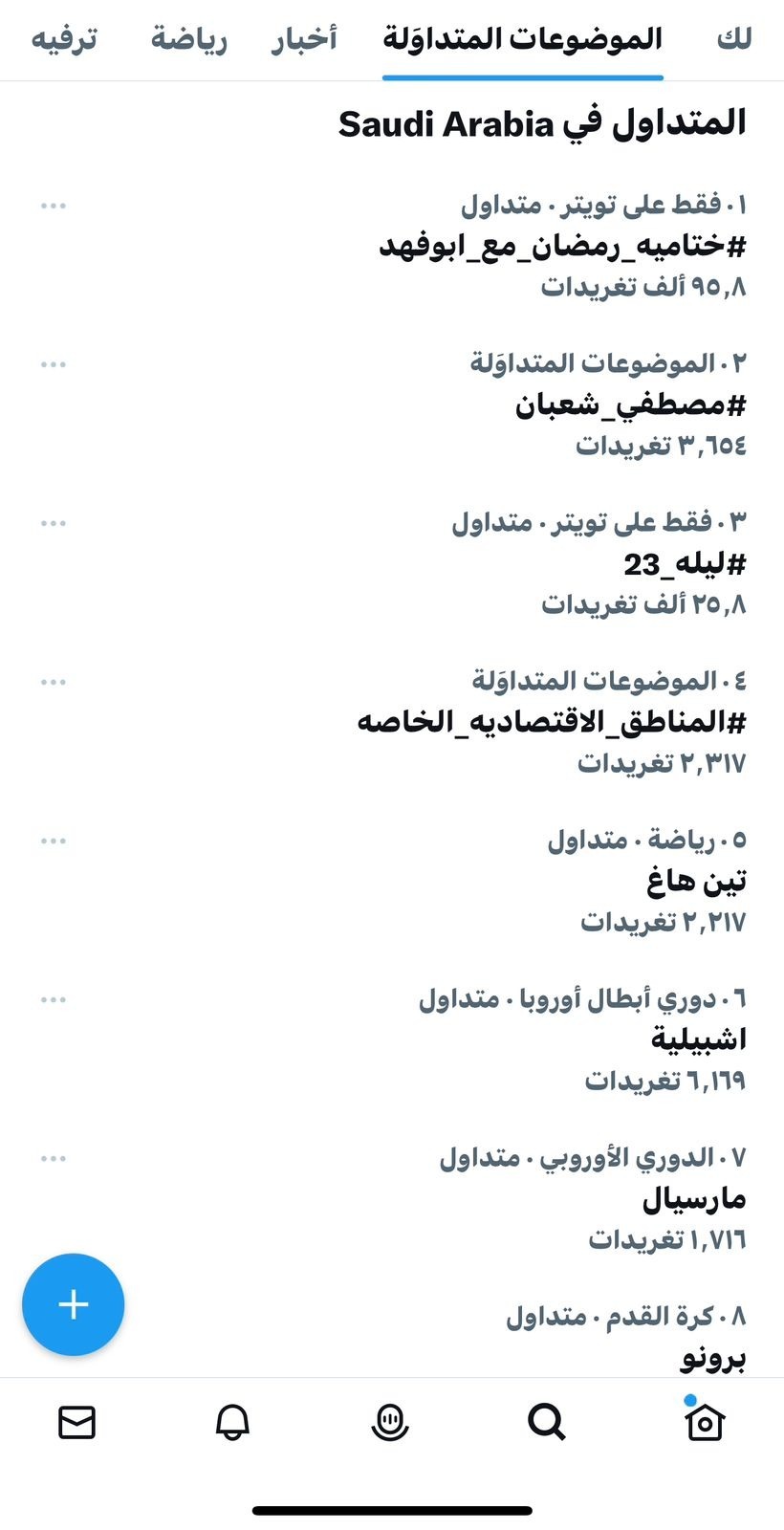784x1530 pixels.
Task: Open the أخبار tab
Action: (x=304, y=39)
